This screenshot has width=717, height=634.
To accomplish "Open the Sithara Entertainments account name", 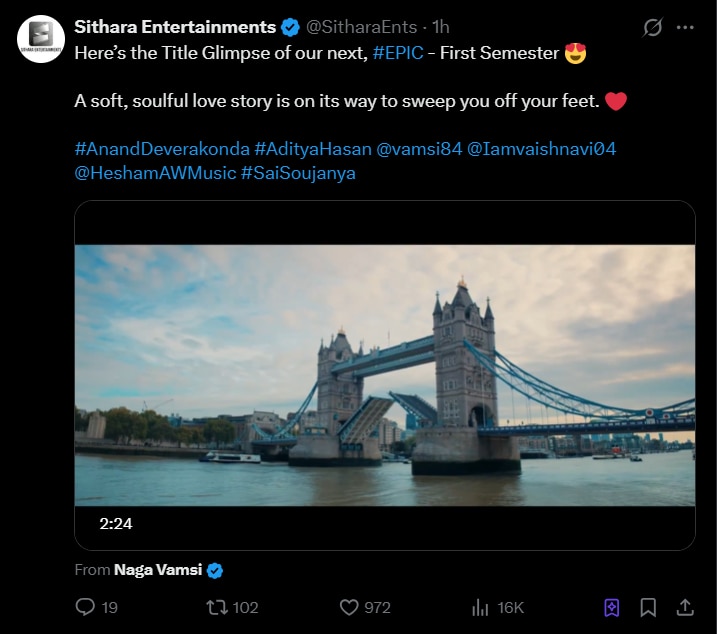I will click(175, 27).
